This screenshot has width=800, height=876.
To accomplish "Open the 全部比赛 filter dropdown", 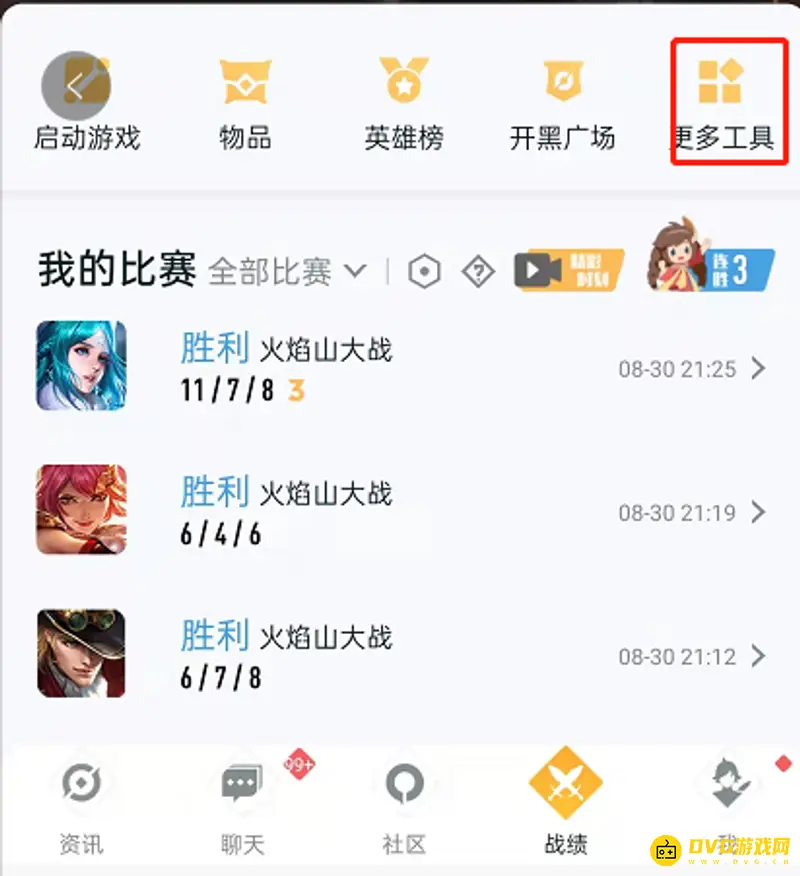I will pyautogui.click(x=285, y=270).
